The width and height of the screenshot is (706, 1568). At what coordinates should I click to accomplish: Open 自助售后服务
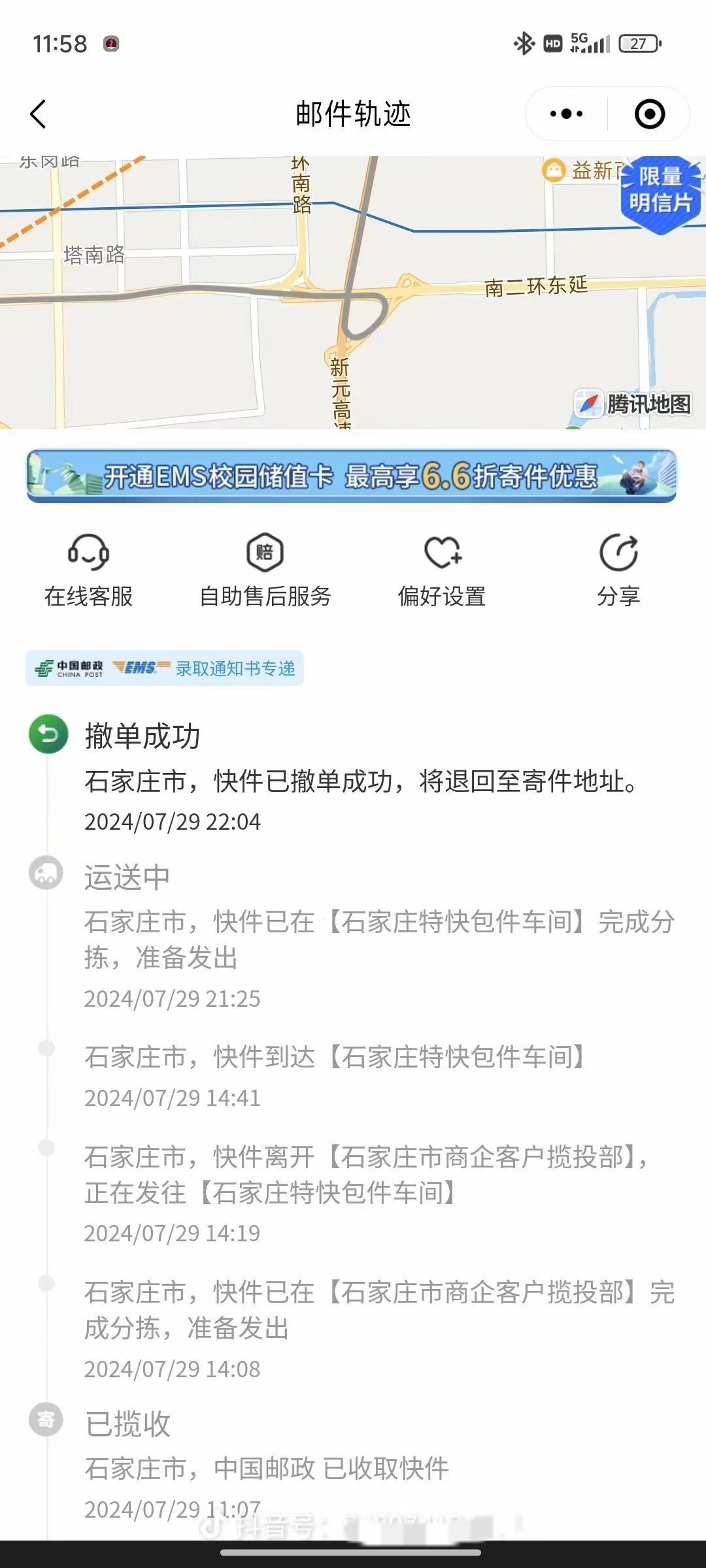[x=265, y=570]
